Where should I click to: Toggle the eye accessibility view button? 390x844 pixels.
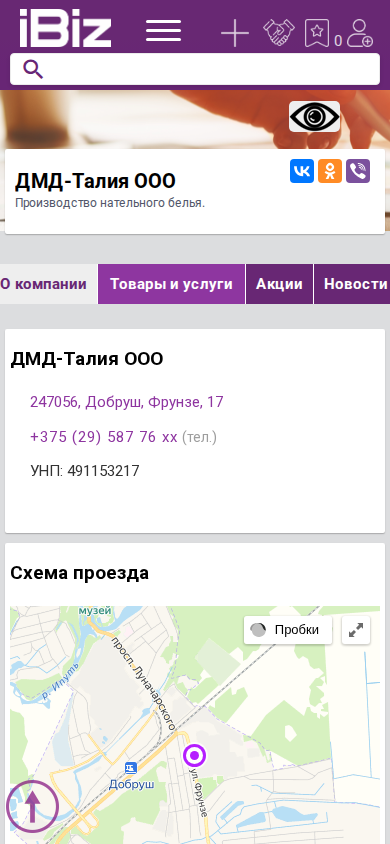(x=315, y=116)
